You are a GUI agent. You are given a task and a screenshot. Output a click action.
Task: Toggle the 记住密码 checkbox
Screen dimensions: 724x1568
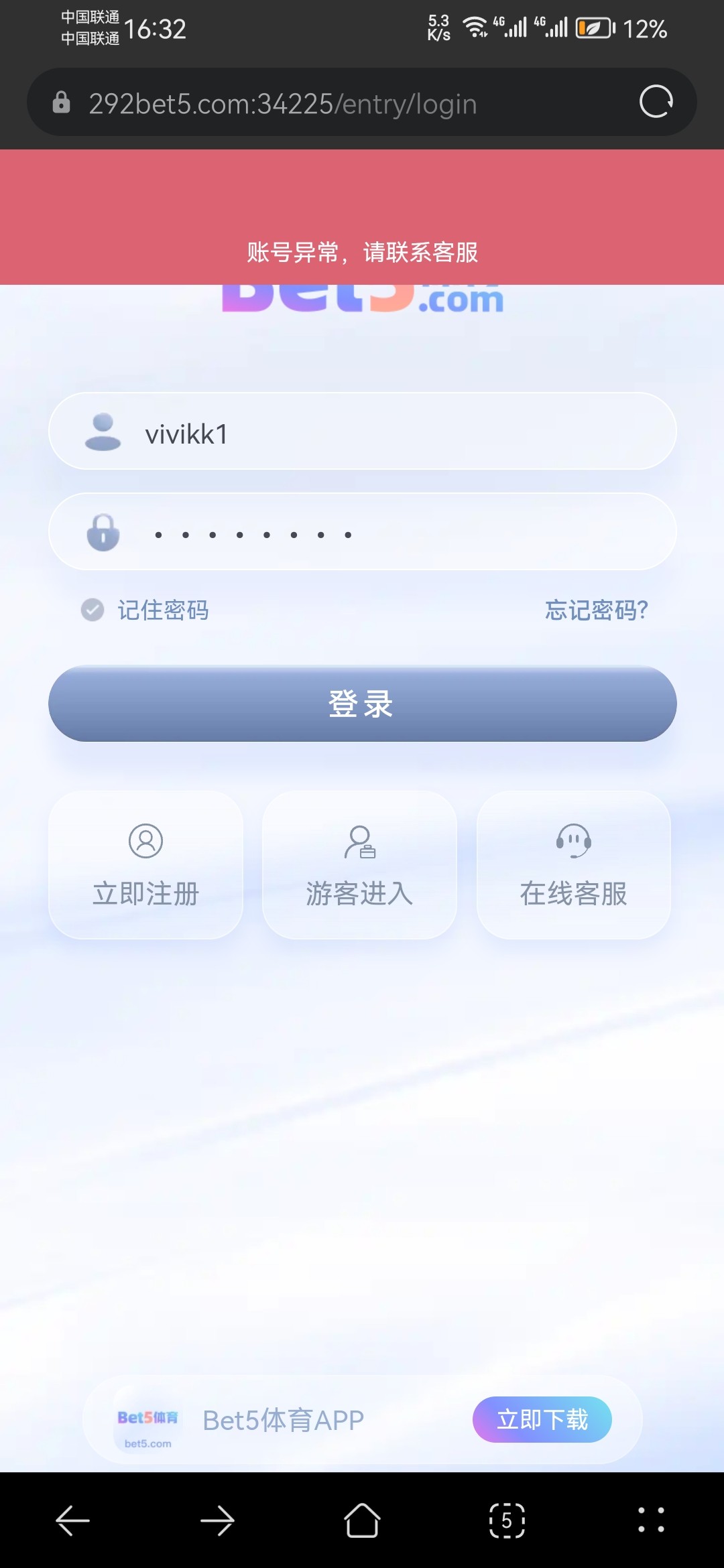click(93, 610)
